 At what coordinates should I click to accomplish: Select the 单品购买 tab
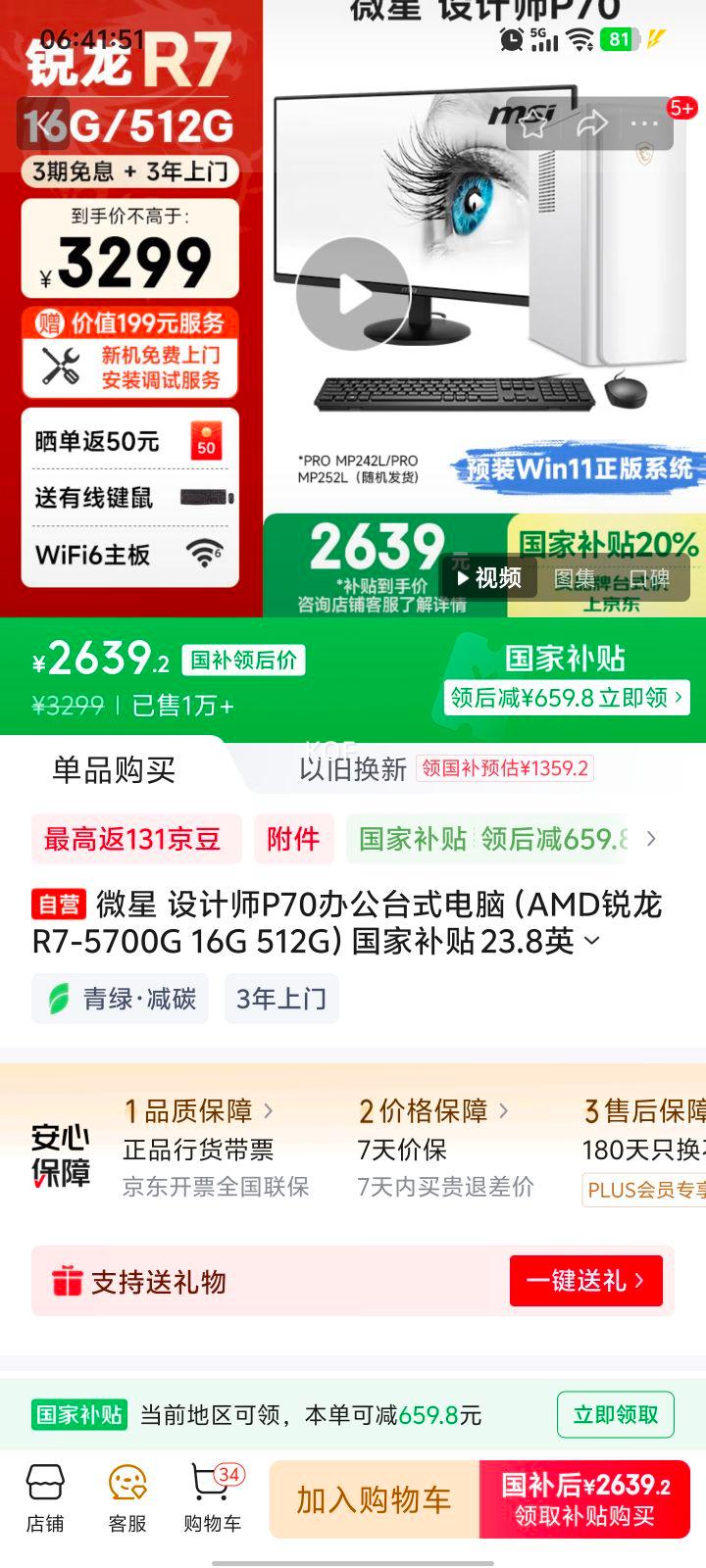click(114, 769)
